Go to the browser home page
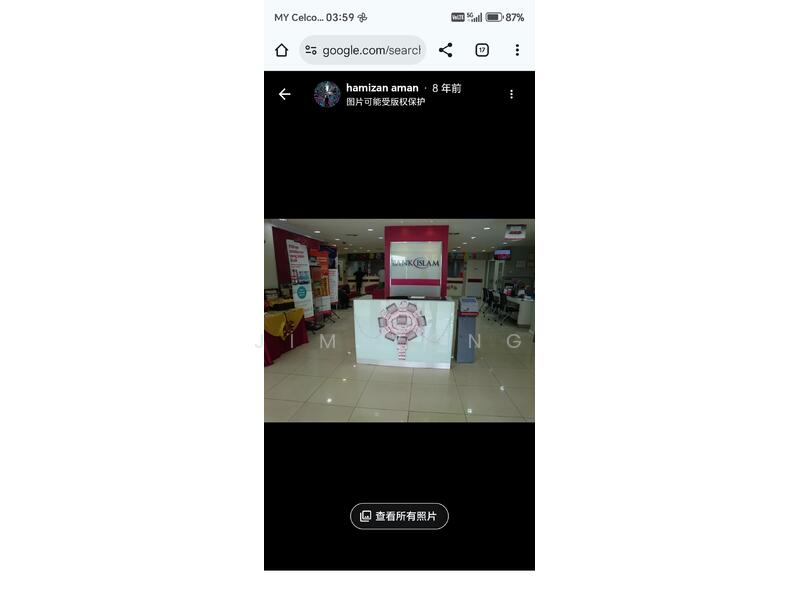This screenshot has width=800, height=600. click(x=282, y=50)
